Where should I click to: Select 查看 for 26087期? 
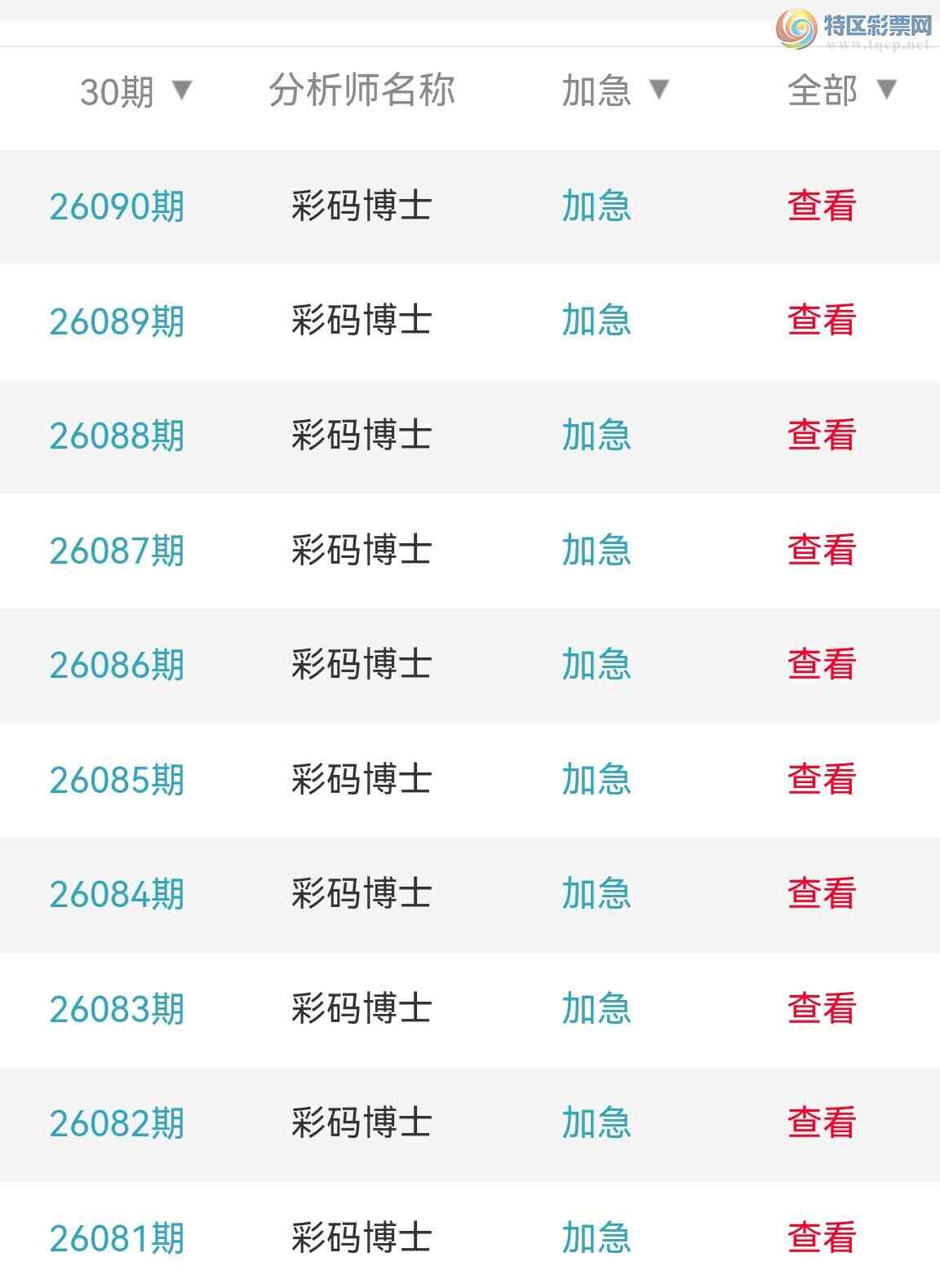[x=822, y=550]
